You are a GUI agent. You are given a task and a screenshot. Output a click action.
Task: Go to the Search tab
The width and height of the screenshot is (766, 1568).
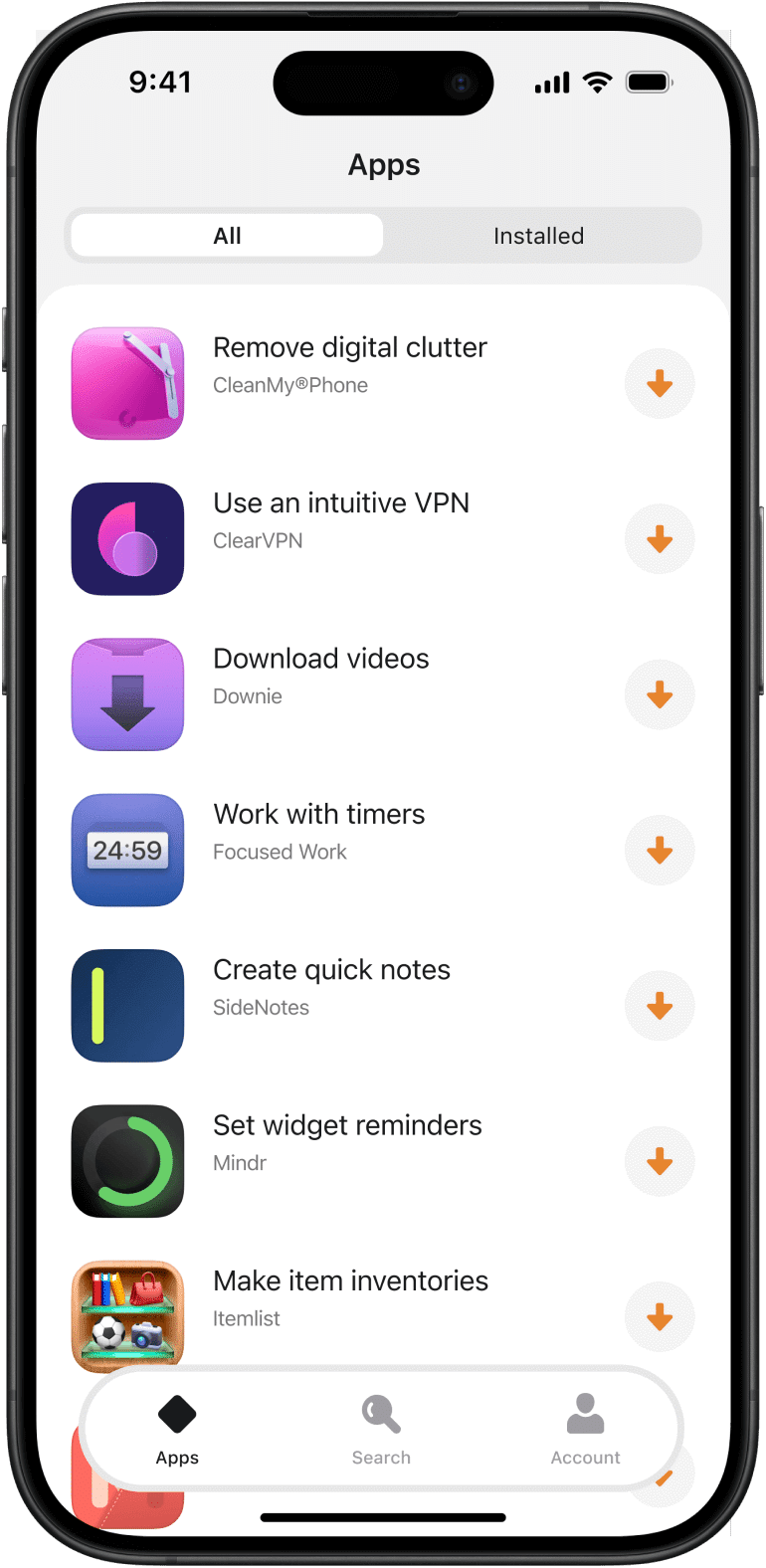click(381, 1430)
